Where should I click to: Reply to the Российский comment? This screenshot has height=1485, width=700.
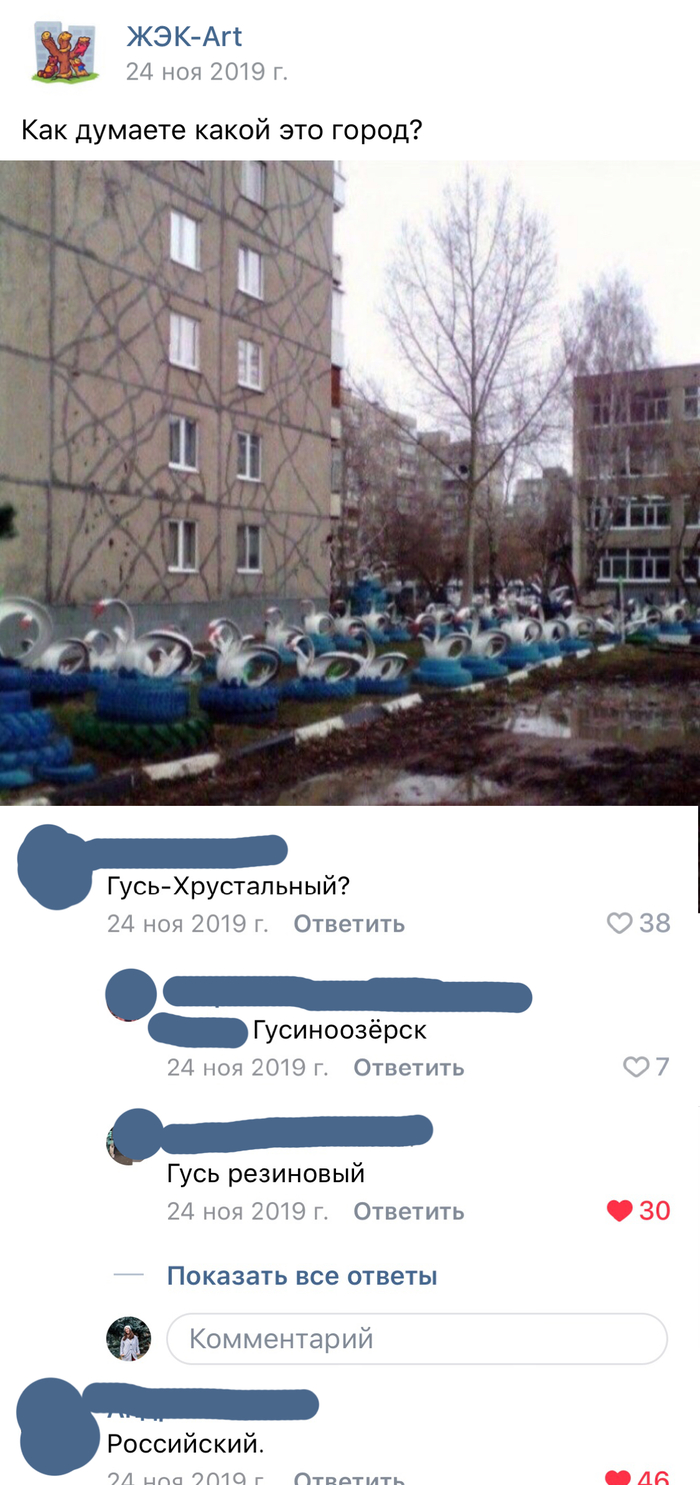pyautogui.click(x=349, y=1478)
